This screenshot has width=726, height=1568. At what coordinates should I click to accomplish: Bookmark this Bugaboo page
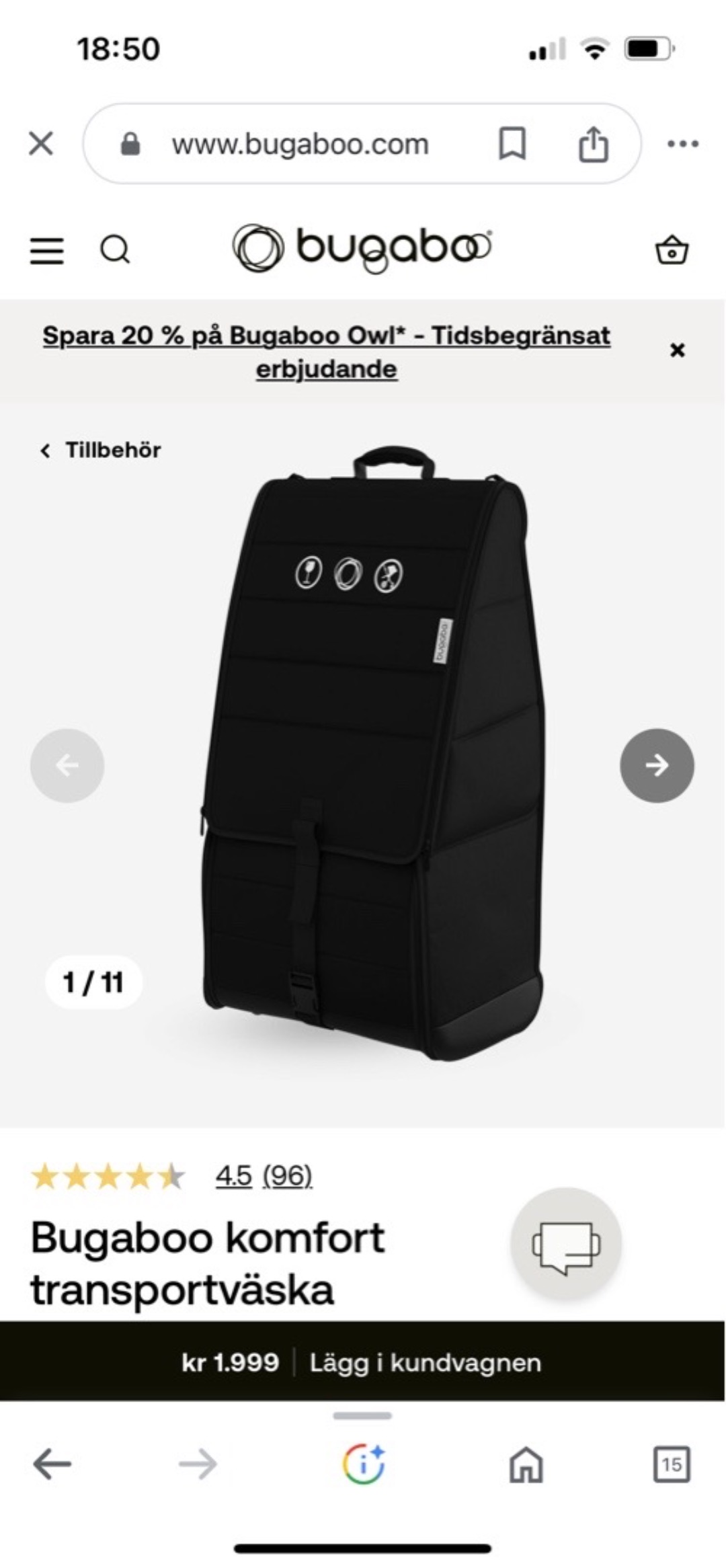[x=512, y=144]
